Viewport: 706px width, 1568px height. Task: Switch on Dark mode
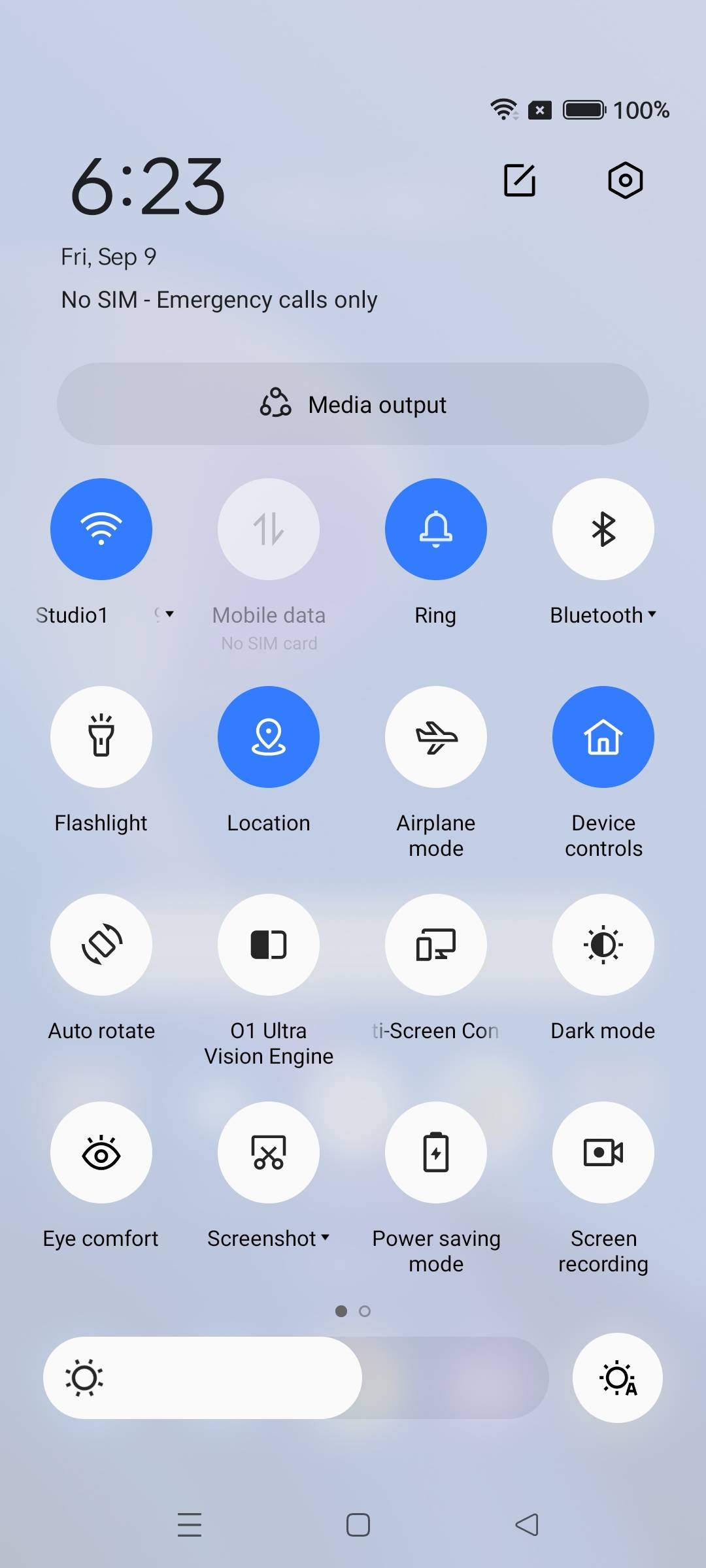click(x=603, y=945)
